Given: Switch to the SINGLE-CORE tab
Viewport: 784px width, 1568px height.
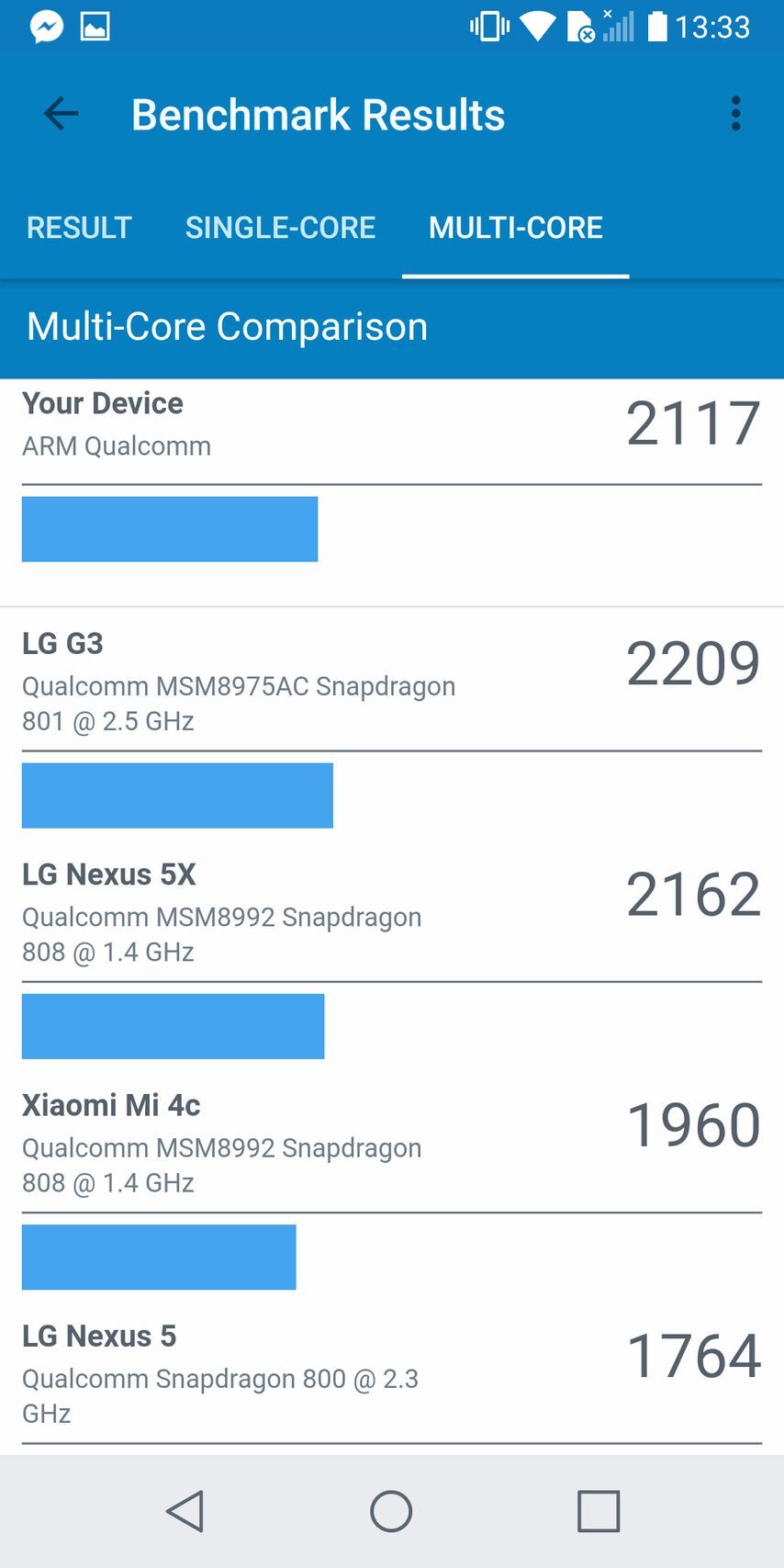Looking at the screenshot, I should (x=281, y=228).
